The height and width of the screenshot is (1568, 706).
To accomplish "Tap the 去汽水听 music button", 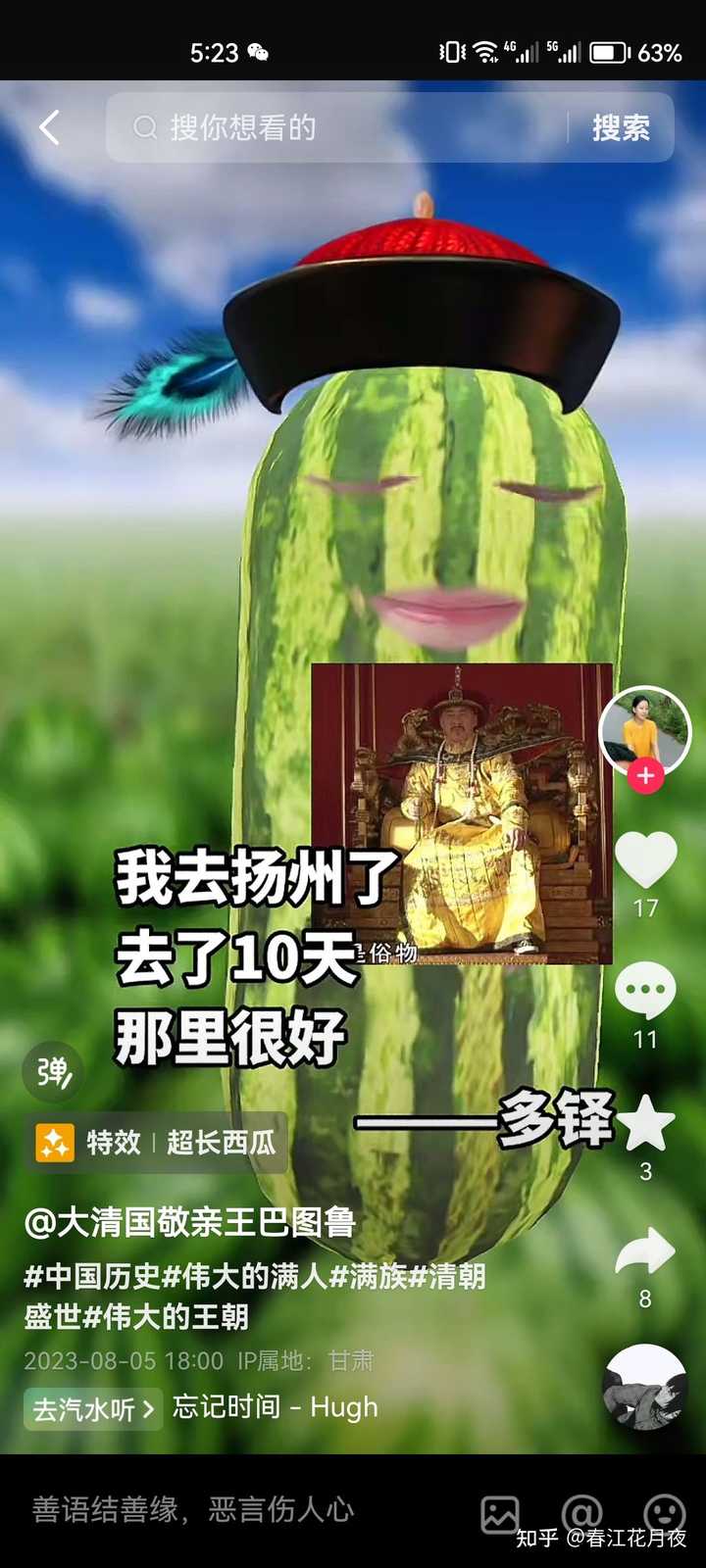I will click(x=93, y=1409).
